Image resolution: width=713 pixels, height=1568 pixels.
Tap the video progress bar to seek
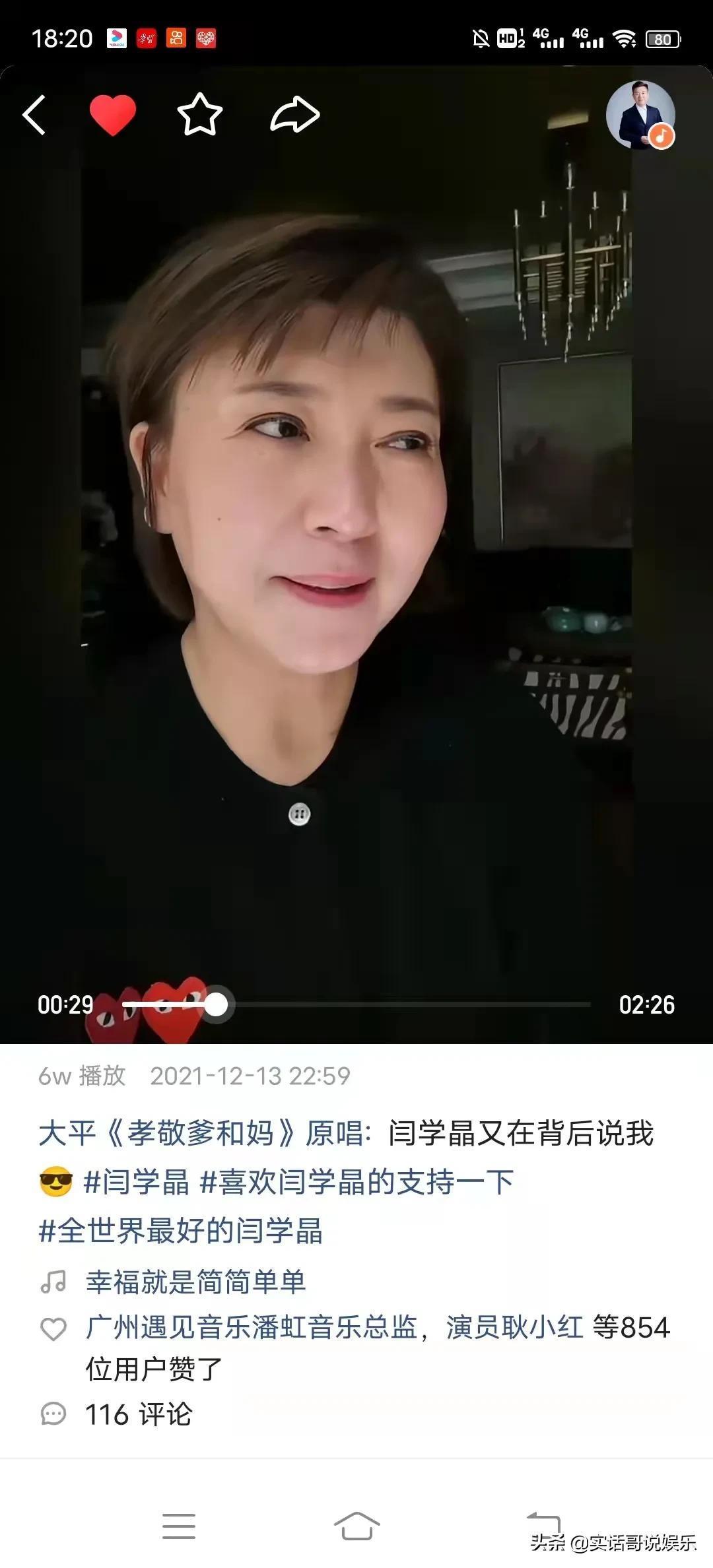pos(396,1004)
